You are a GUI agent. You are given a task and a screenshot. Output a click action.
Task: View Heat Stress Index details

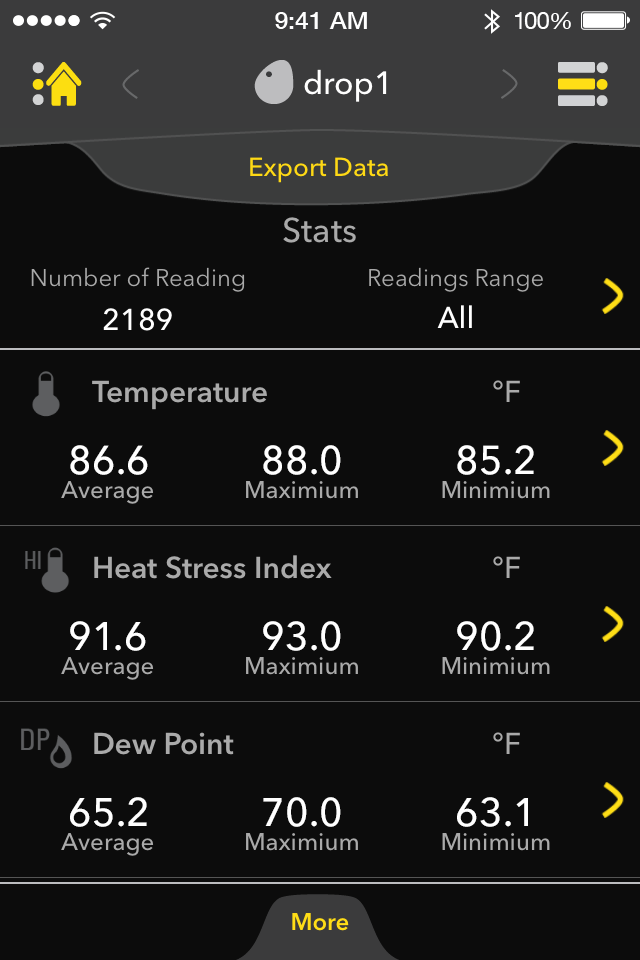(612, 625)
